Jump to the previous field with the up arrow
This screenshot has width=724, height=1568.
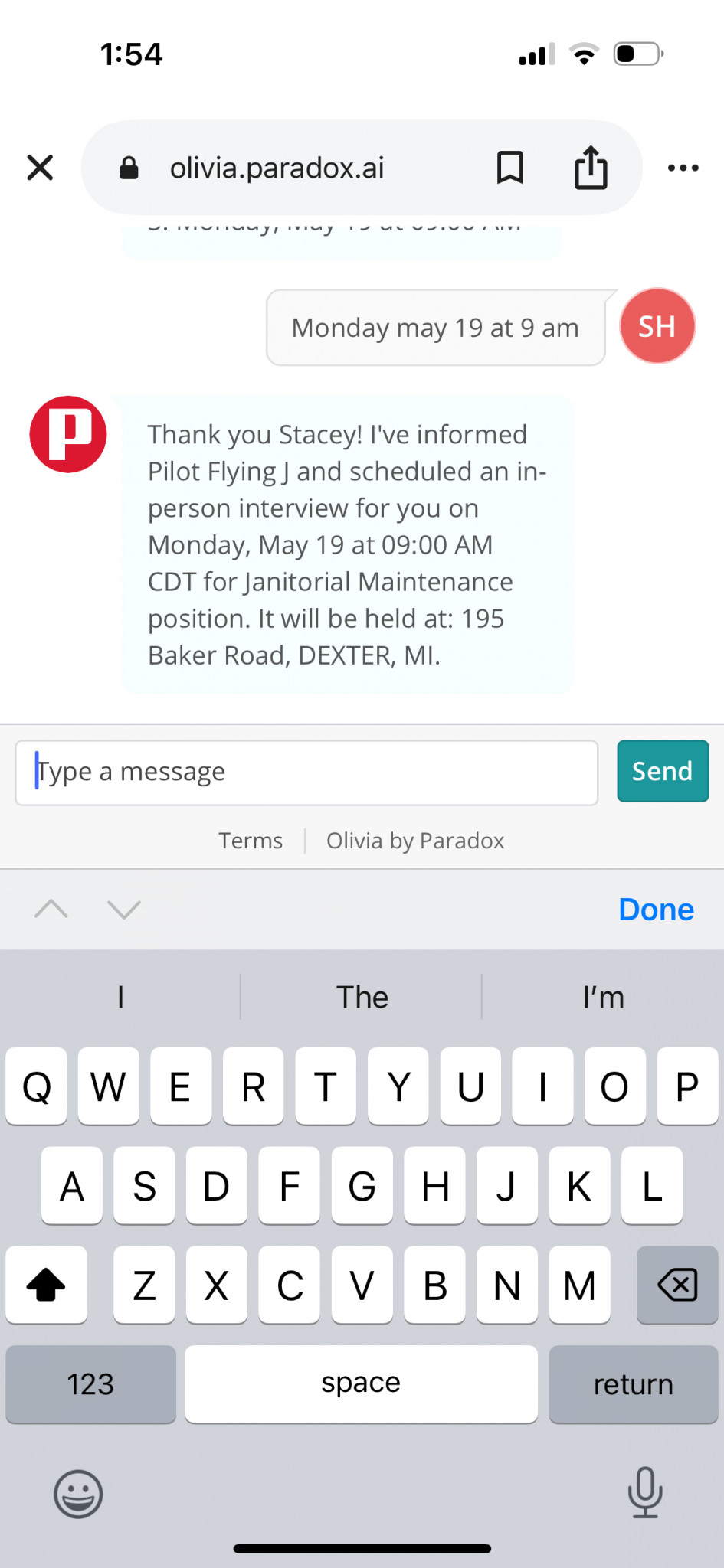click(x=51, y=909)
